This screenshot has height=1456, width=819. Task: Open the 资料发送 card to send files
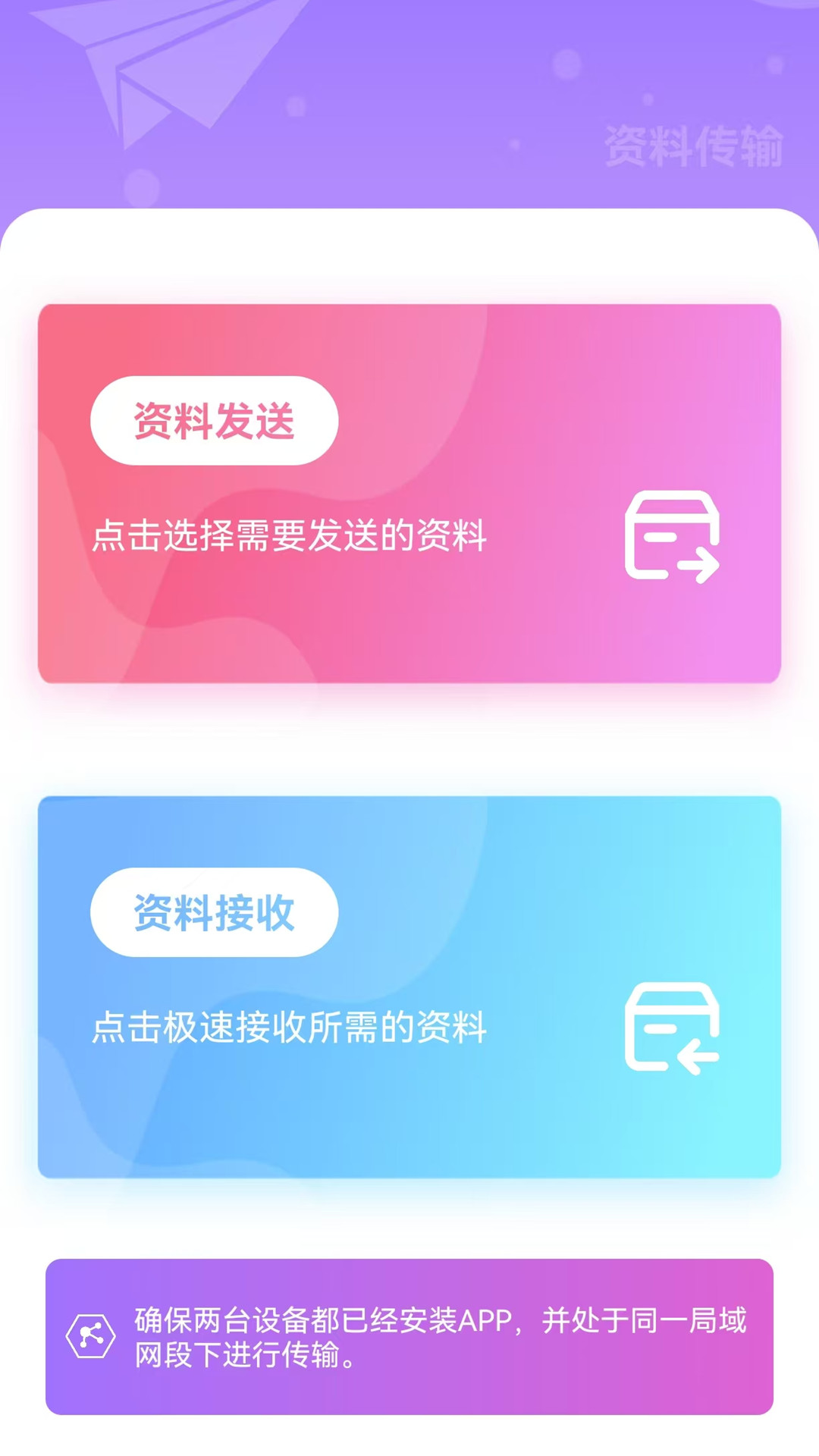[x=409, y=493]
